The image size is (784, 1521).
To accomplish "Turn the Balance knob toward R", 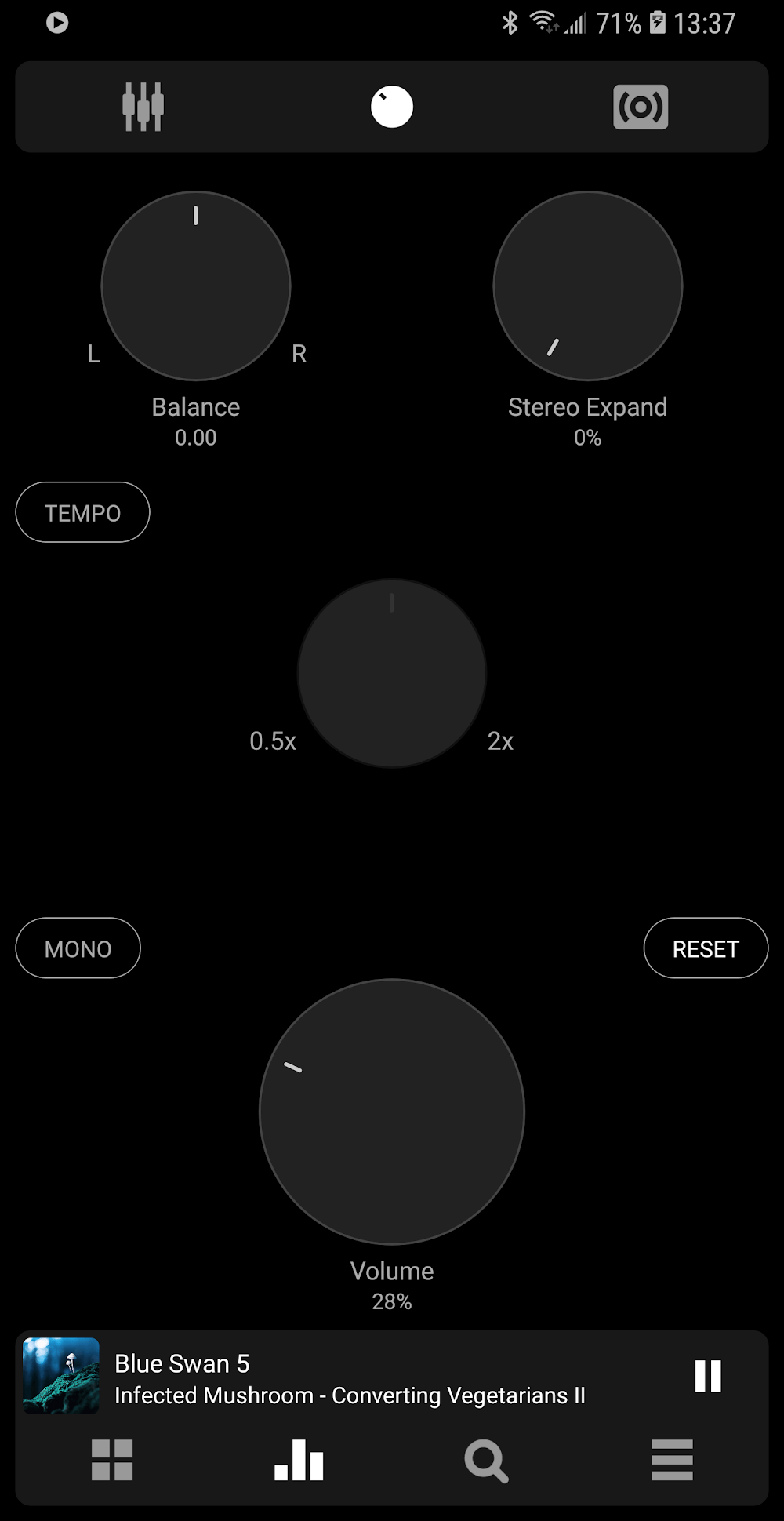I will pos(196,286).
